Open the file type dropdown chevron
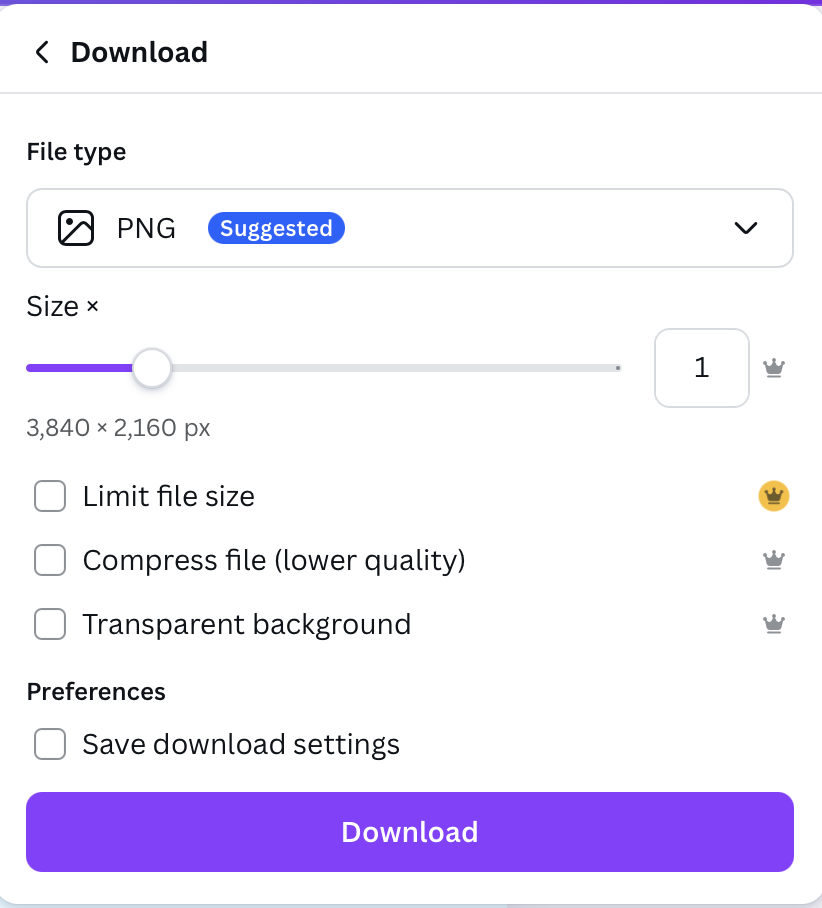Screen dimensions: 822x908 click(745, 228)
